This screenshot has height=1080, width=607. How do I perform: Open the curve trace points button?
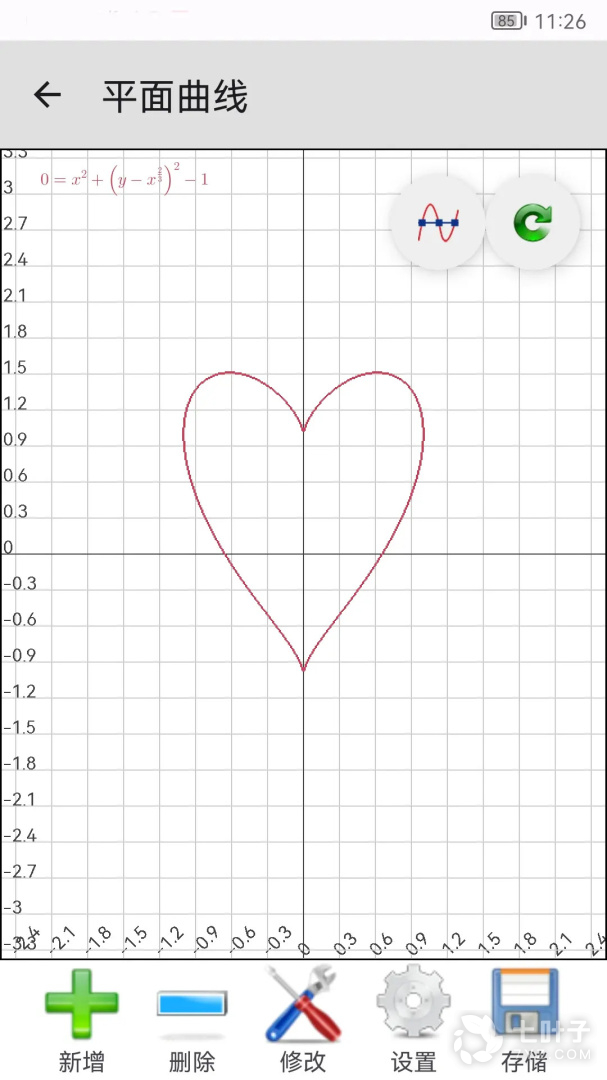coord(438,222)
